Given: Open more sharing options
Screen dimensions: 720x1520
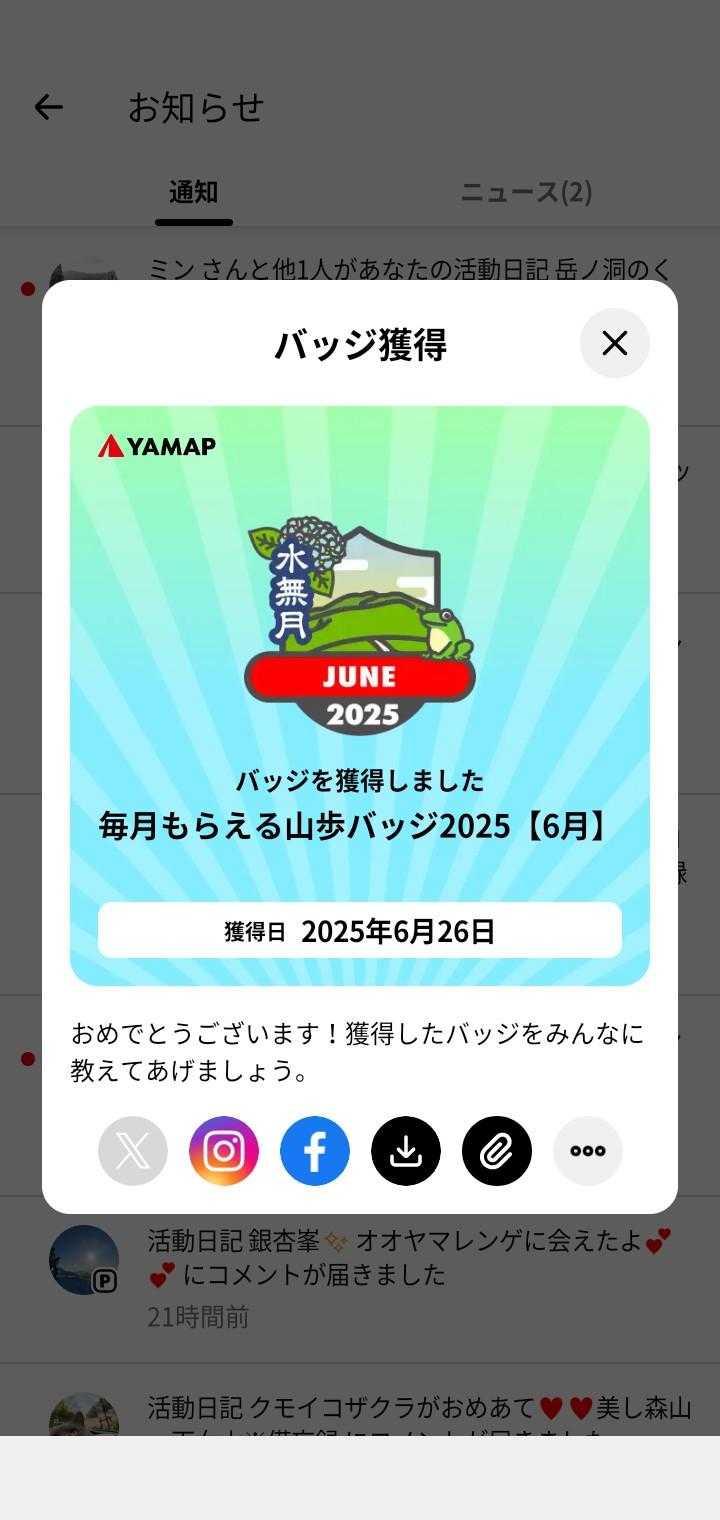Looking at the screenshot, I should pos(588,1151).
